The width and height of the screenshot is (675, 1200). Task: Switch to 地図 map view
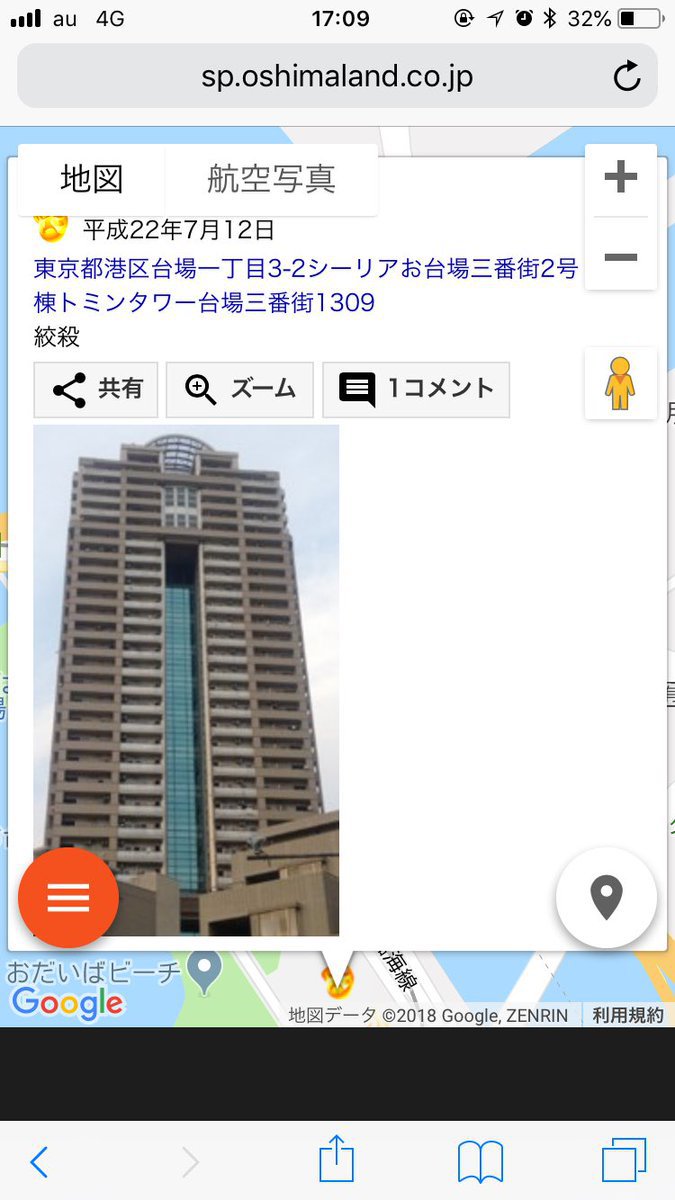click(x=91, y=179)
